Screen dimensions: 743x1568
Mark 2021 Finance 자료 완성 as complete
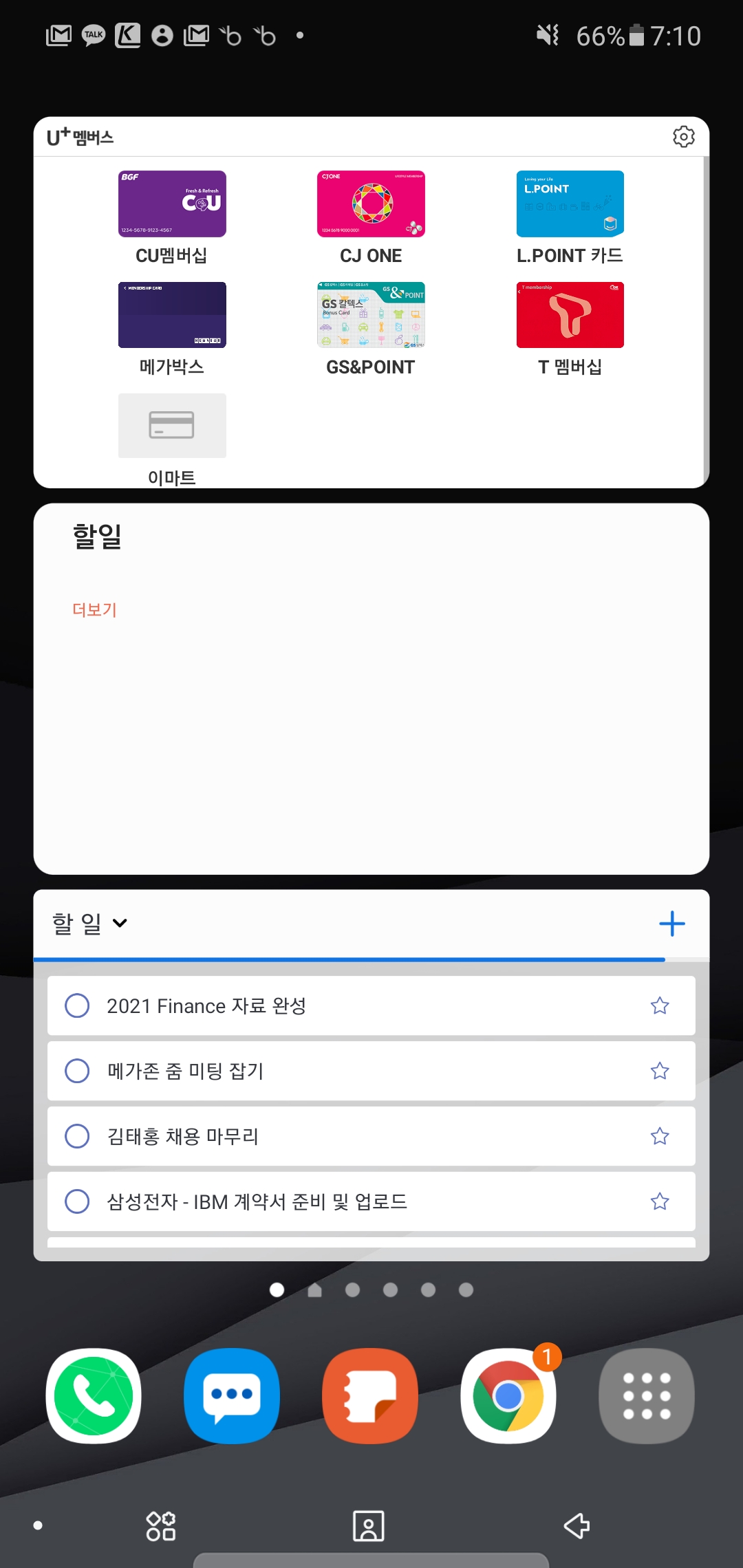pos(77,1005)
